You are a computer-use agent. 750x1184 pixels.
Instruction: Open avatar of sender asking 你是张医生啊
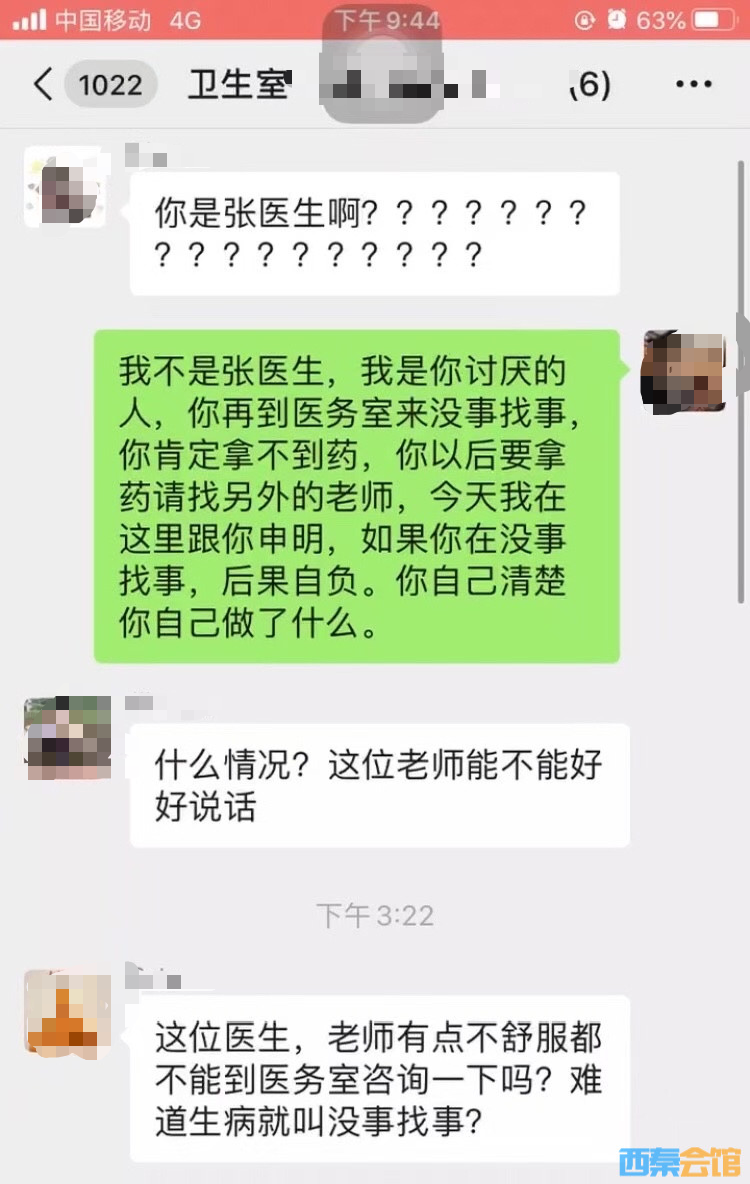tap(65, 188)
